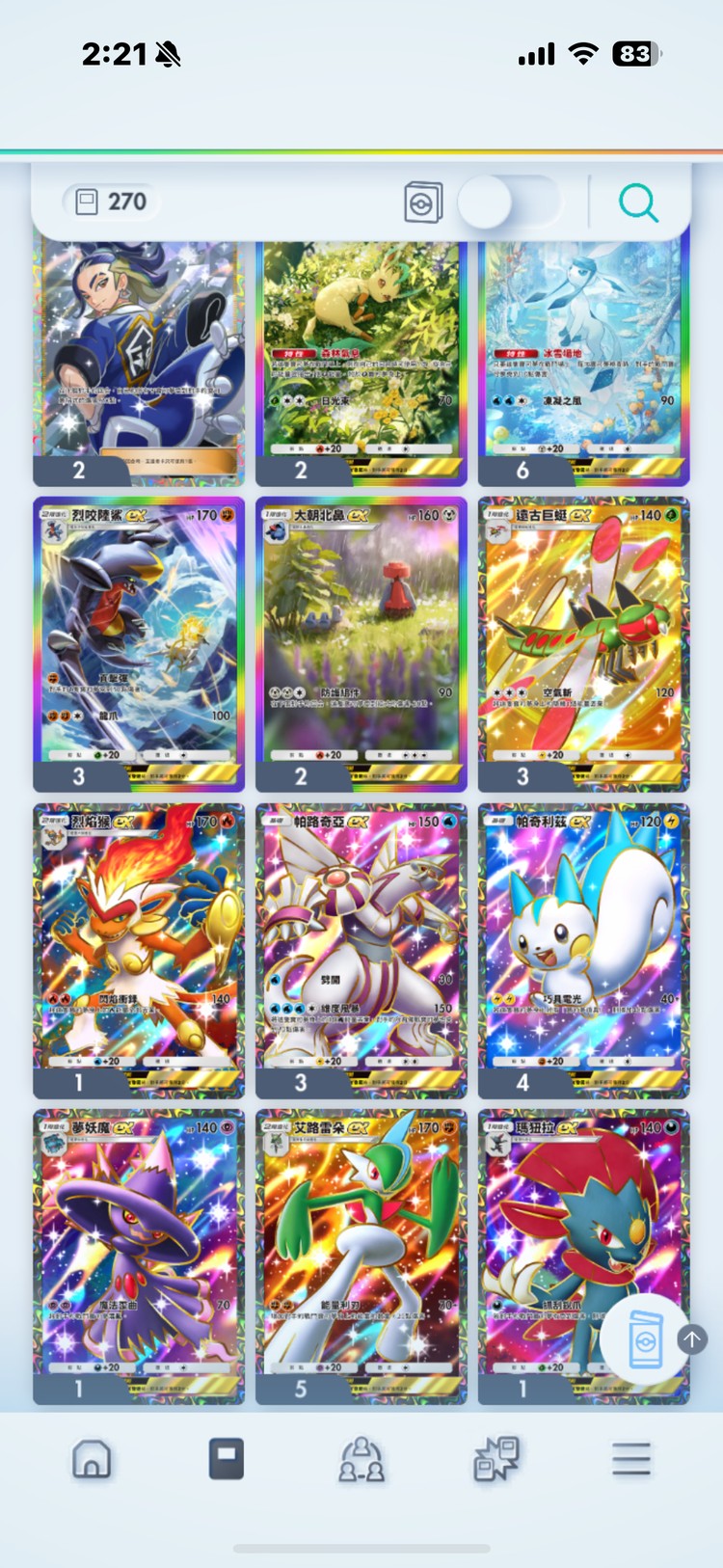This screenshot has width=723, height=1568.
Task: Open the hamburger menu tab
Action: (631, 1459)
